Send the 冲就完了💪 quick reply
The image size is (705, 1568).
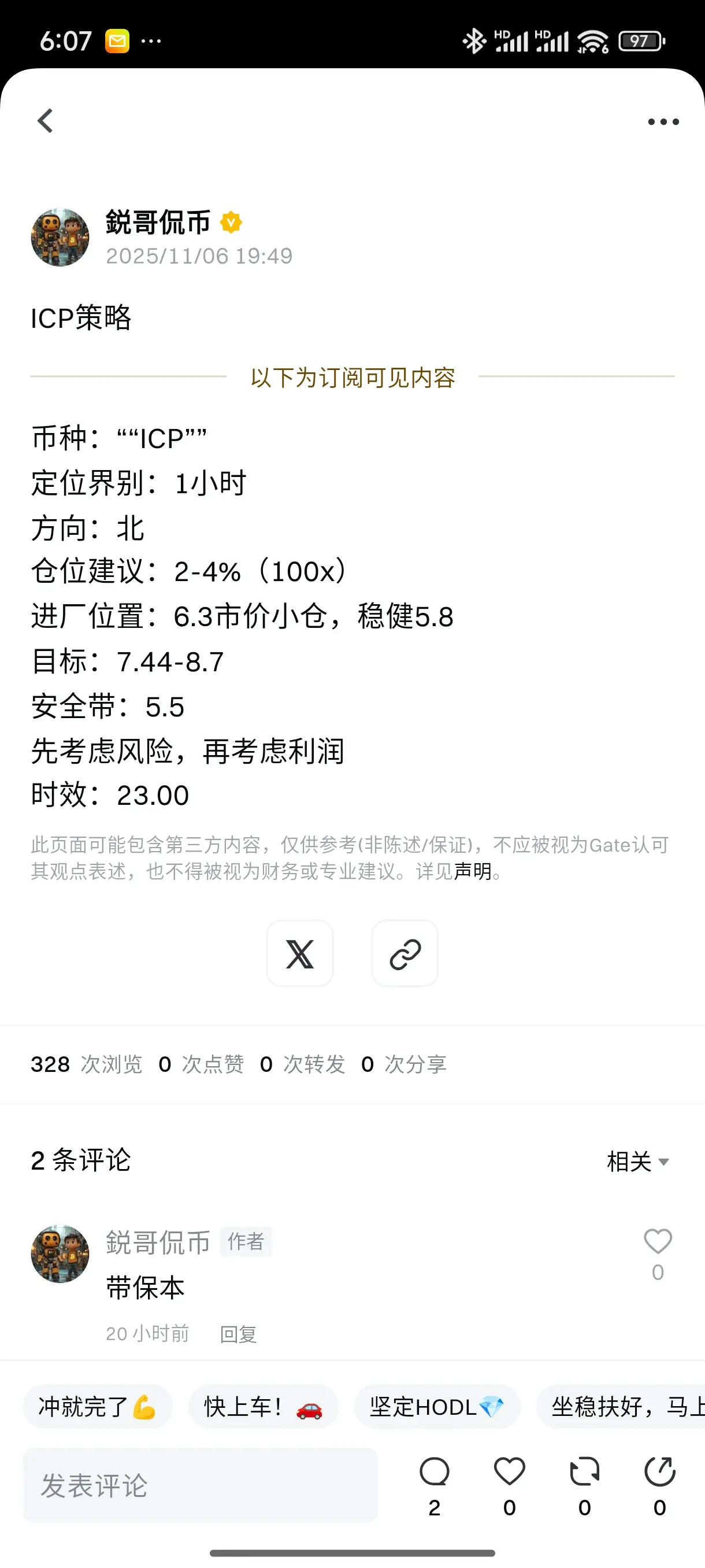[97, 1407]
